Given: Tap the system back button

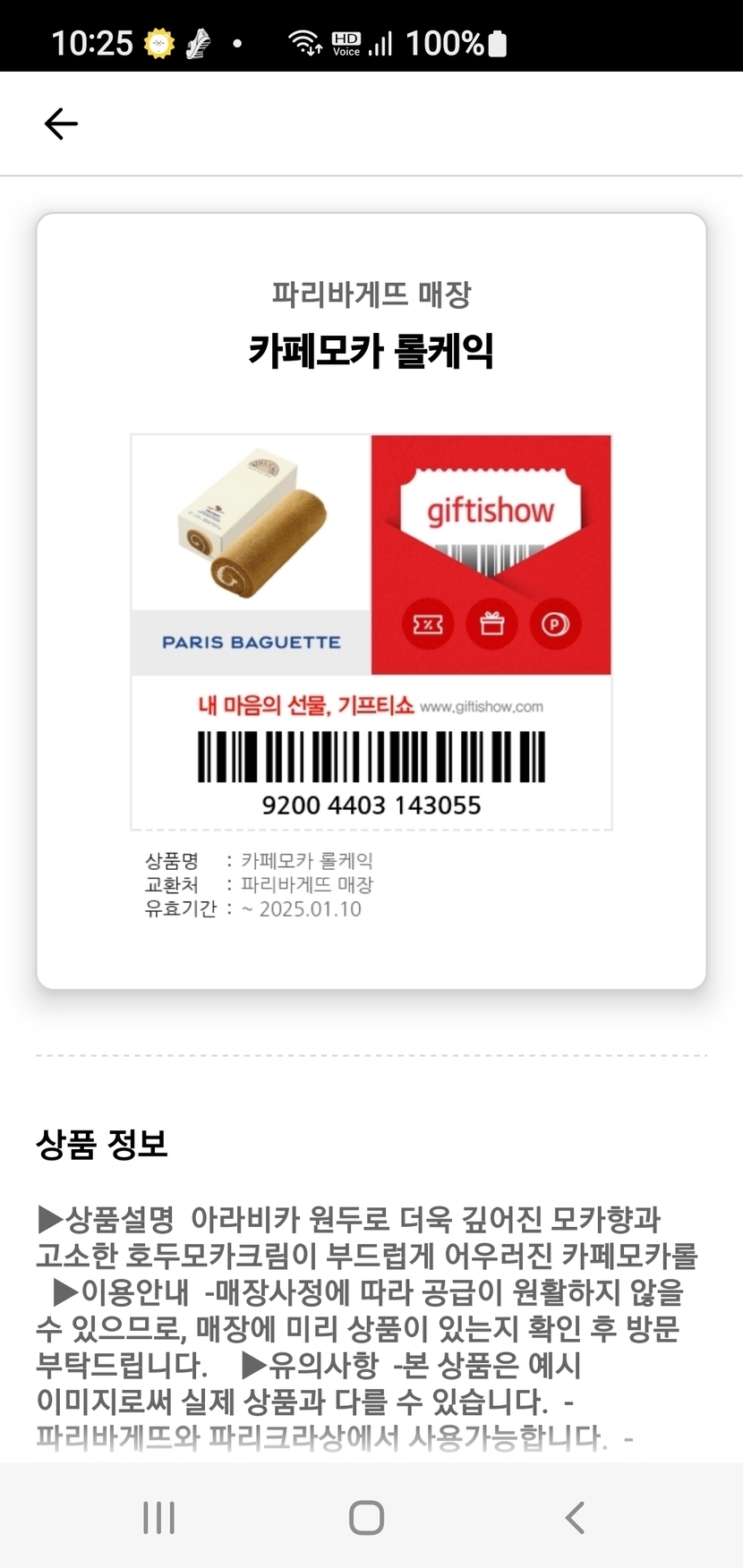Looking at the screenshot, I should 575,1517.
